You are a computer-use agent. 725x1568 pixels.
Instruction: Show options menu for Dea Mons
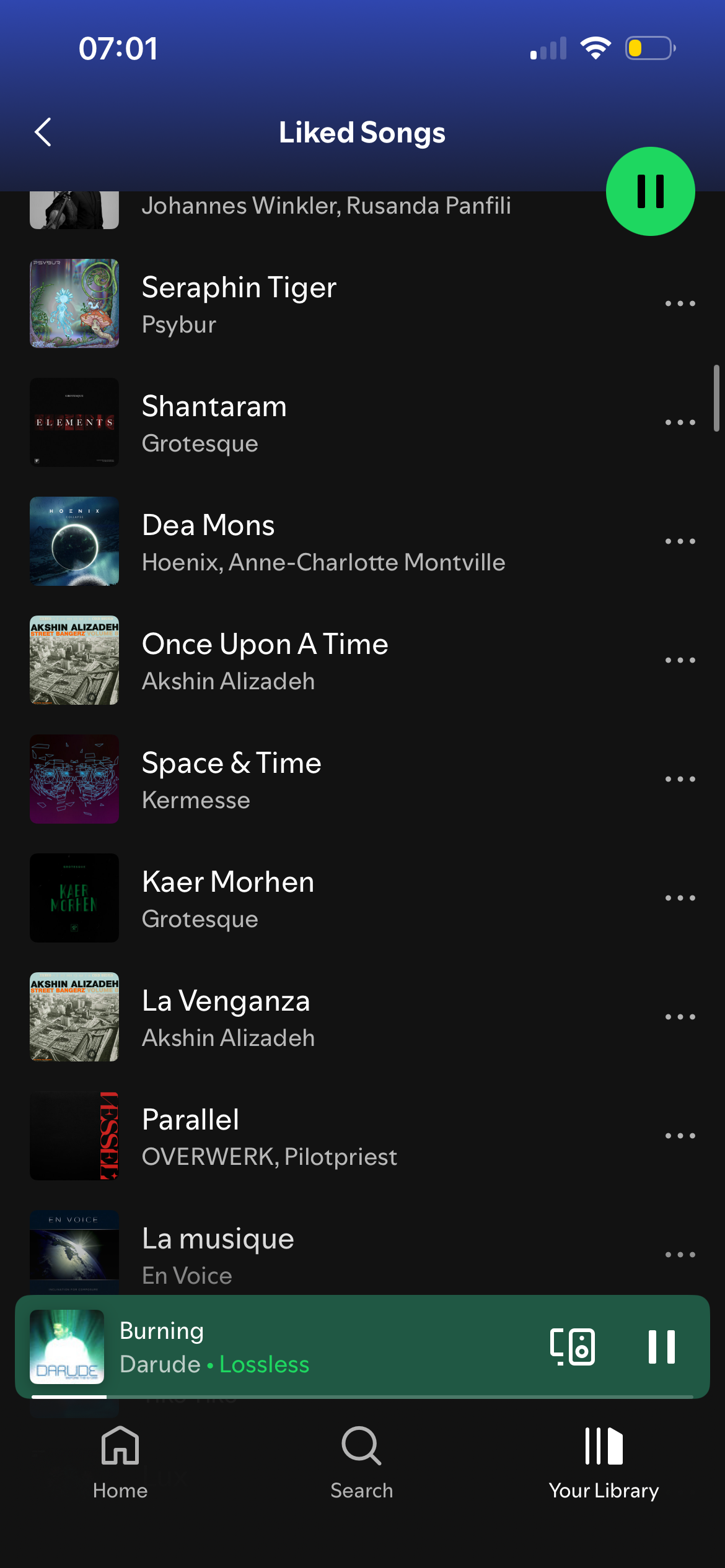click(x=680, y=542)
